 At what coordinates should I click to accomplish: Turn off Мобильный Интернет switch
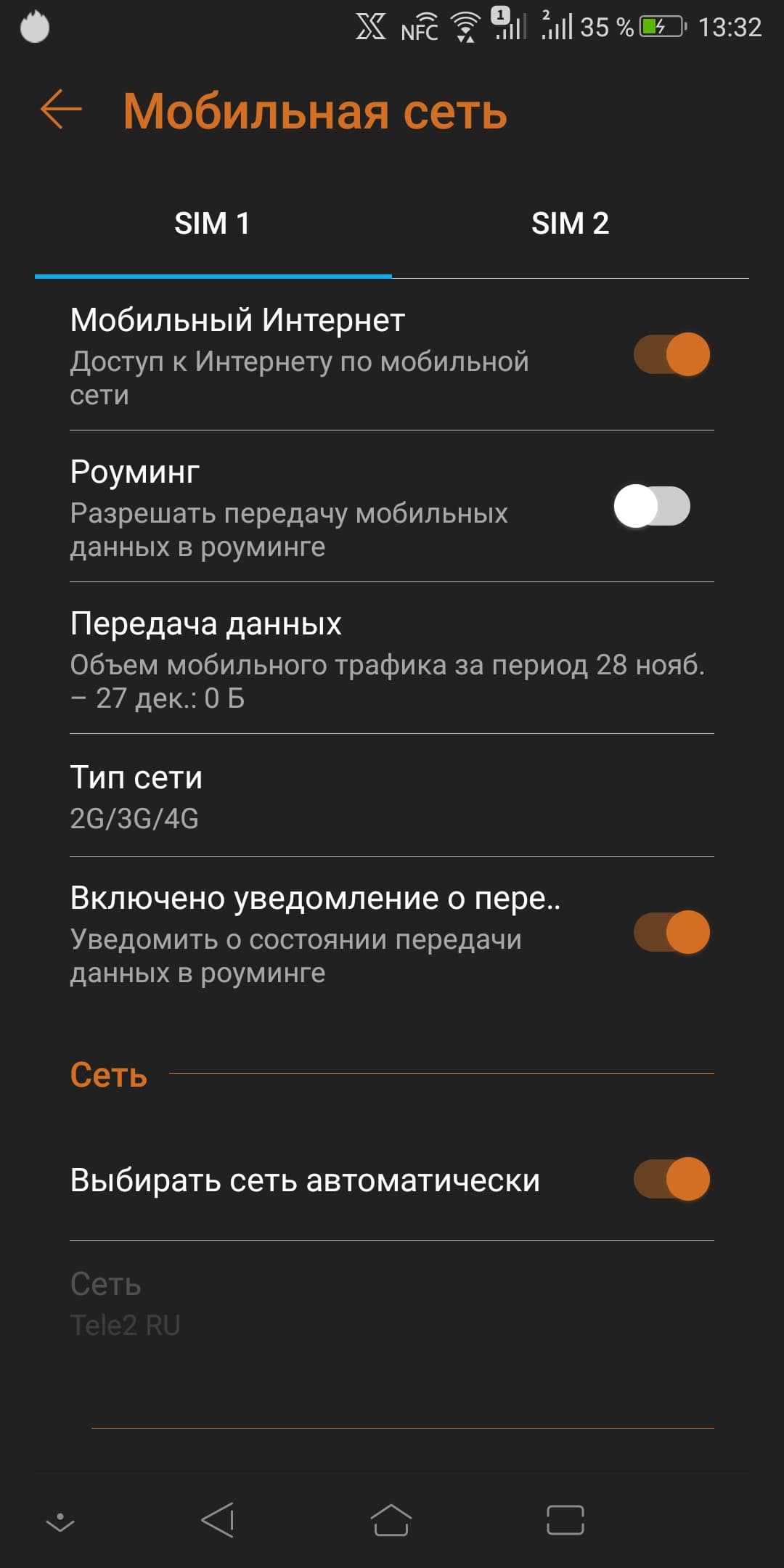tap(671, 354)
